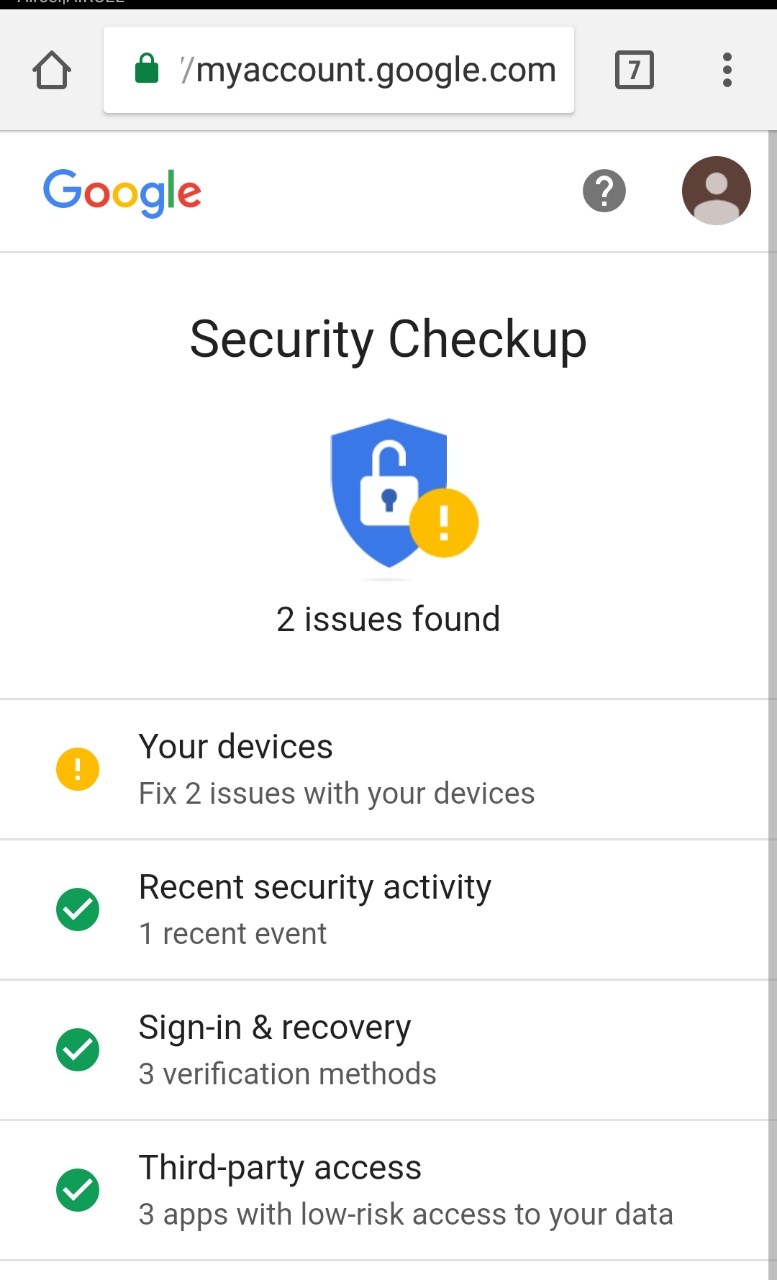Viewport: 777px width, 1280px height.
Task: Go to the browser home page
Action: click(x=51, y=71)
